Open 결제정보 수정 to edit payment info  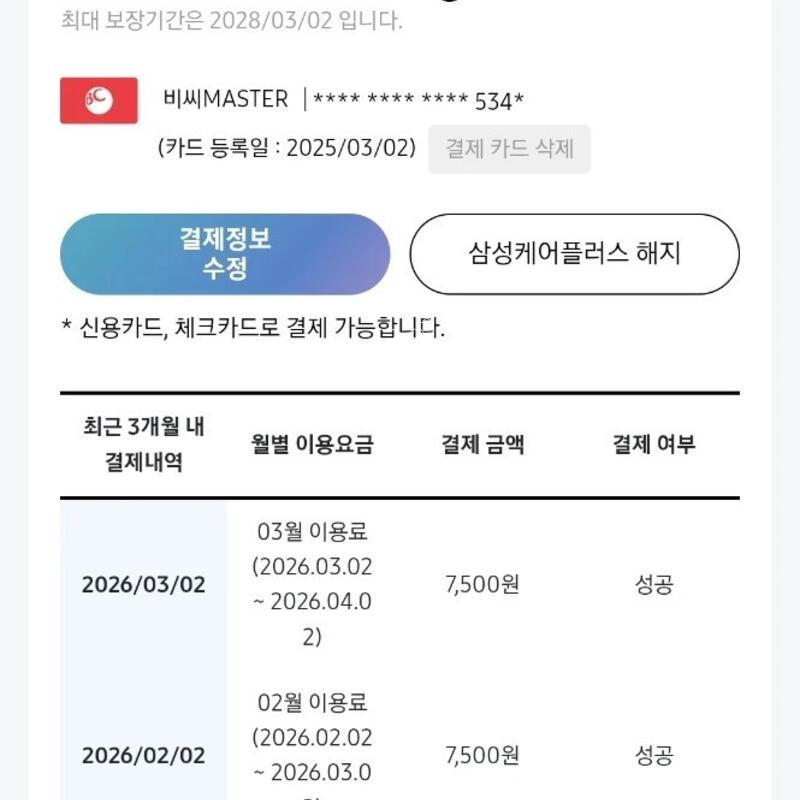click(225, 254)
